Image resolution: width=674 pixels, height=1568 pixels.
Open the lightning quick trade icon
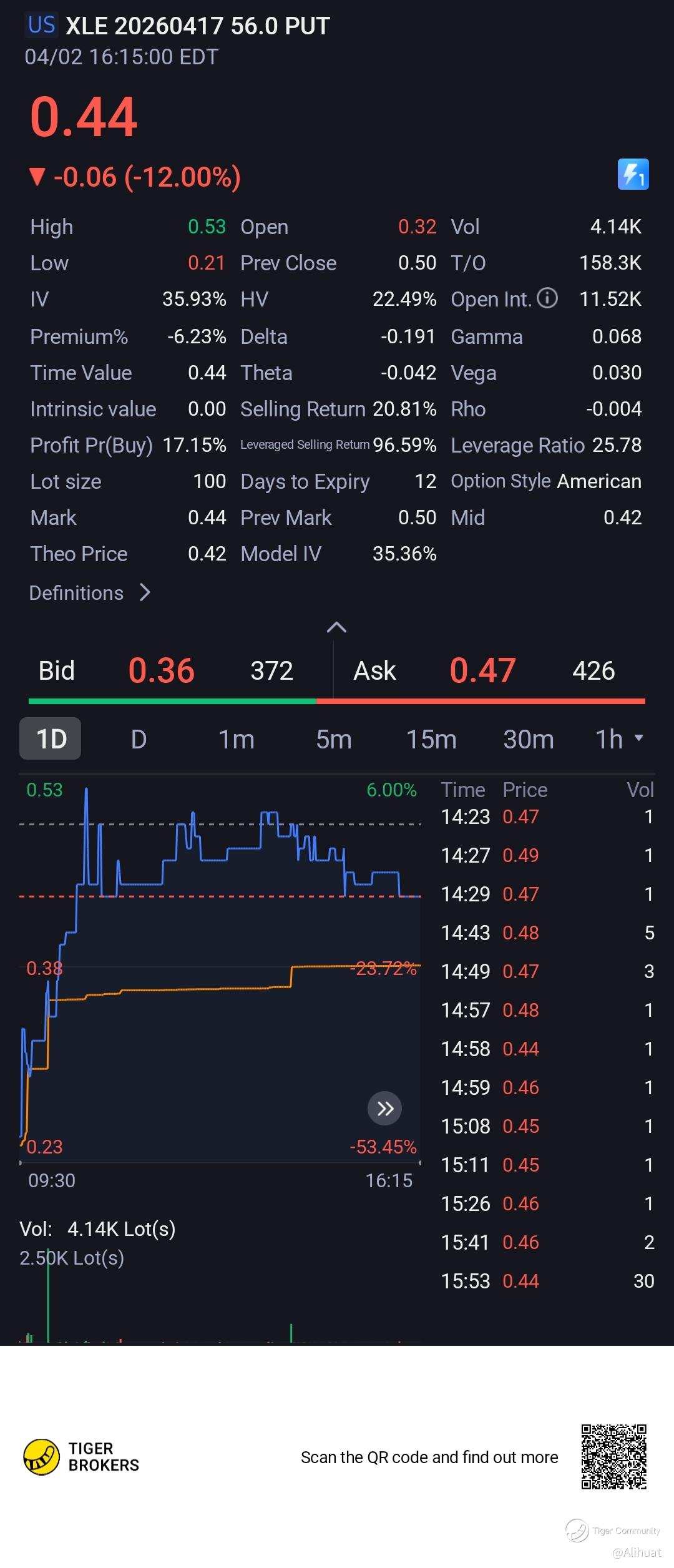point(633,174)
